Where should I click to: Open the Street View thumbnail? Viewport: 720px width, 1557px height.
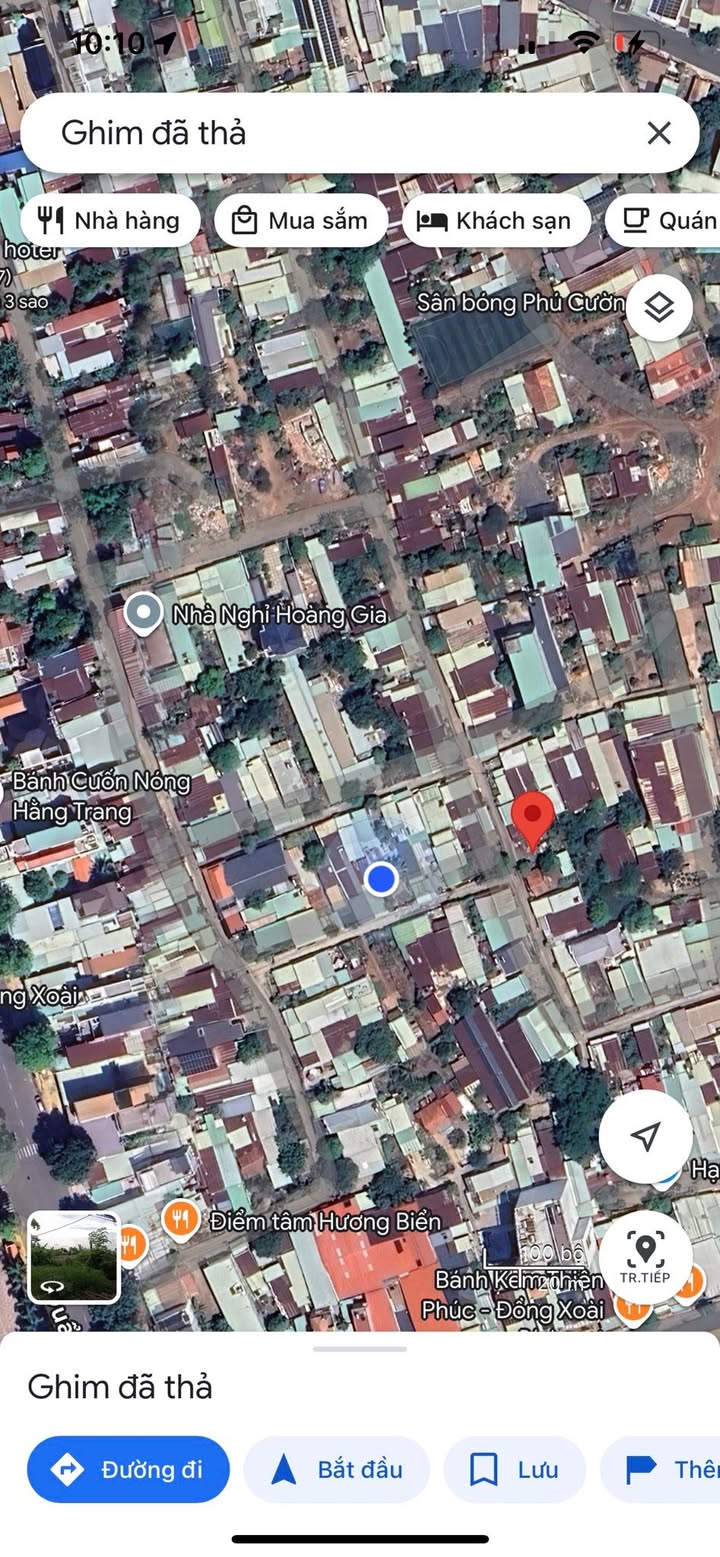tap(74, 1257)
